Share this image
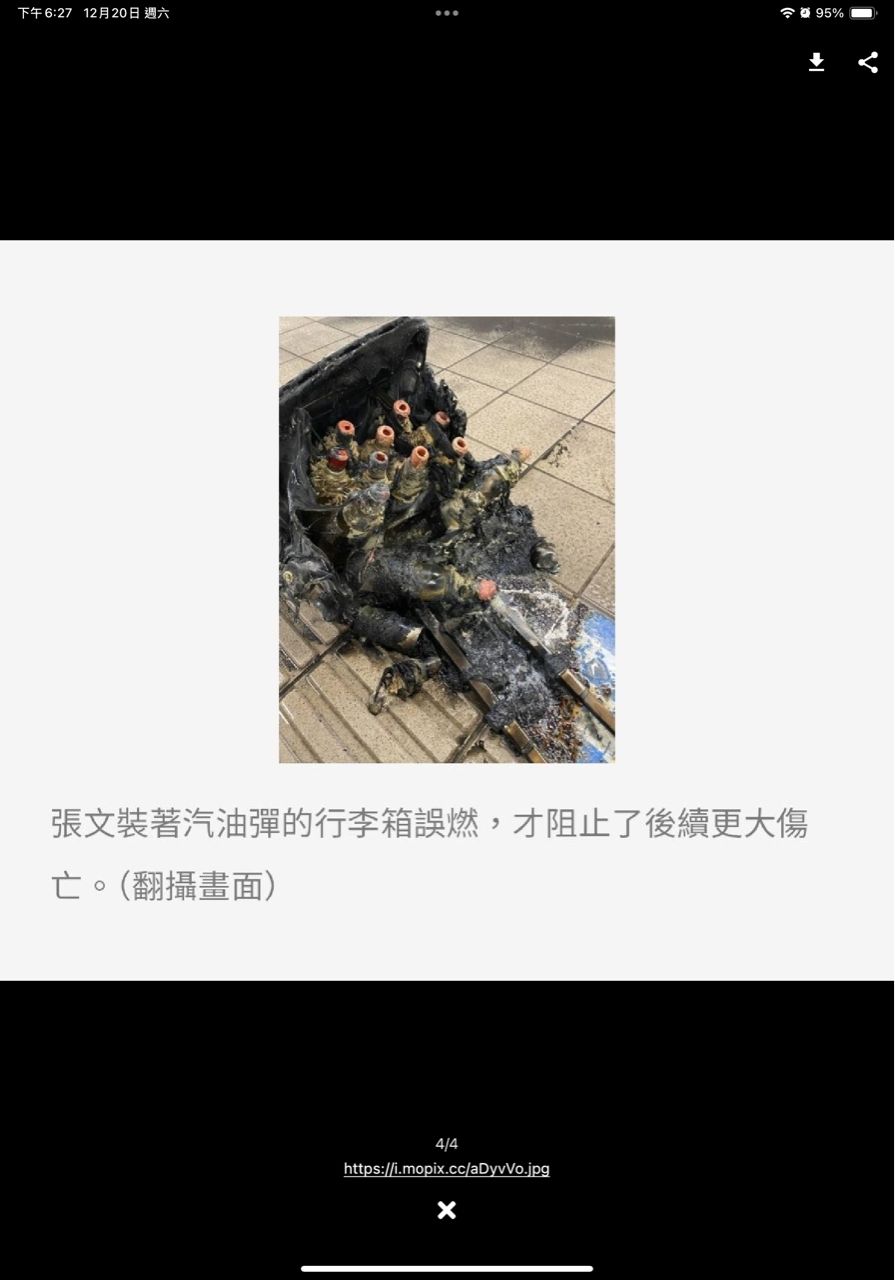This screenshot has width=895, height=1280. pyautogui.click(x=868, y=63)
